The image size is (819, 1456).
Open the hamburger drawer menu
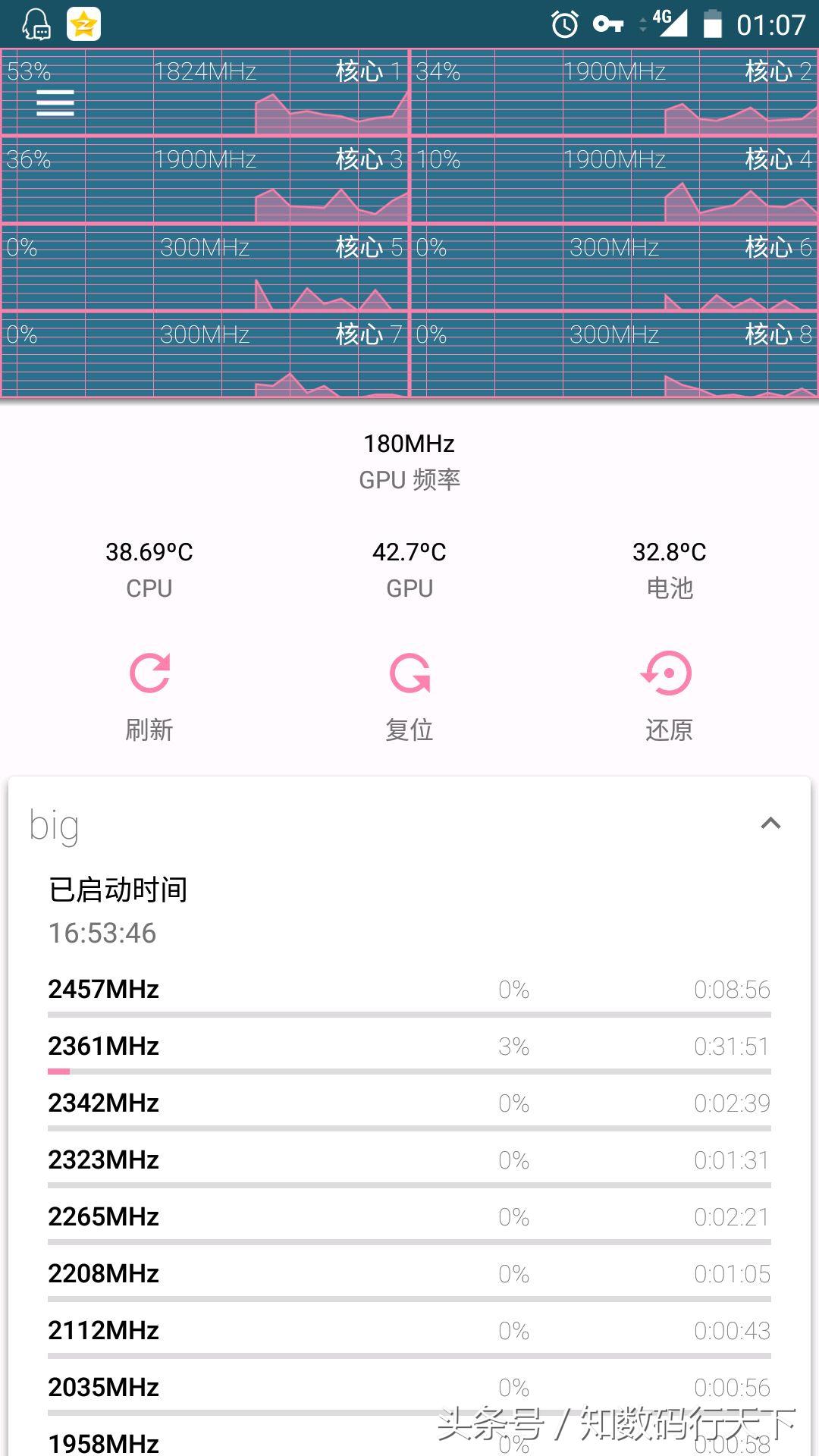pyautogui.click(x=55, y=102)
